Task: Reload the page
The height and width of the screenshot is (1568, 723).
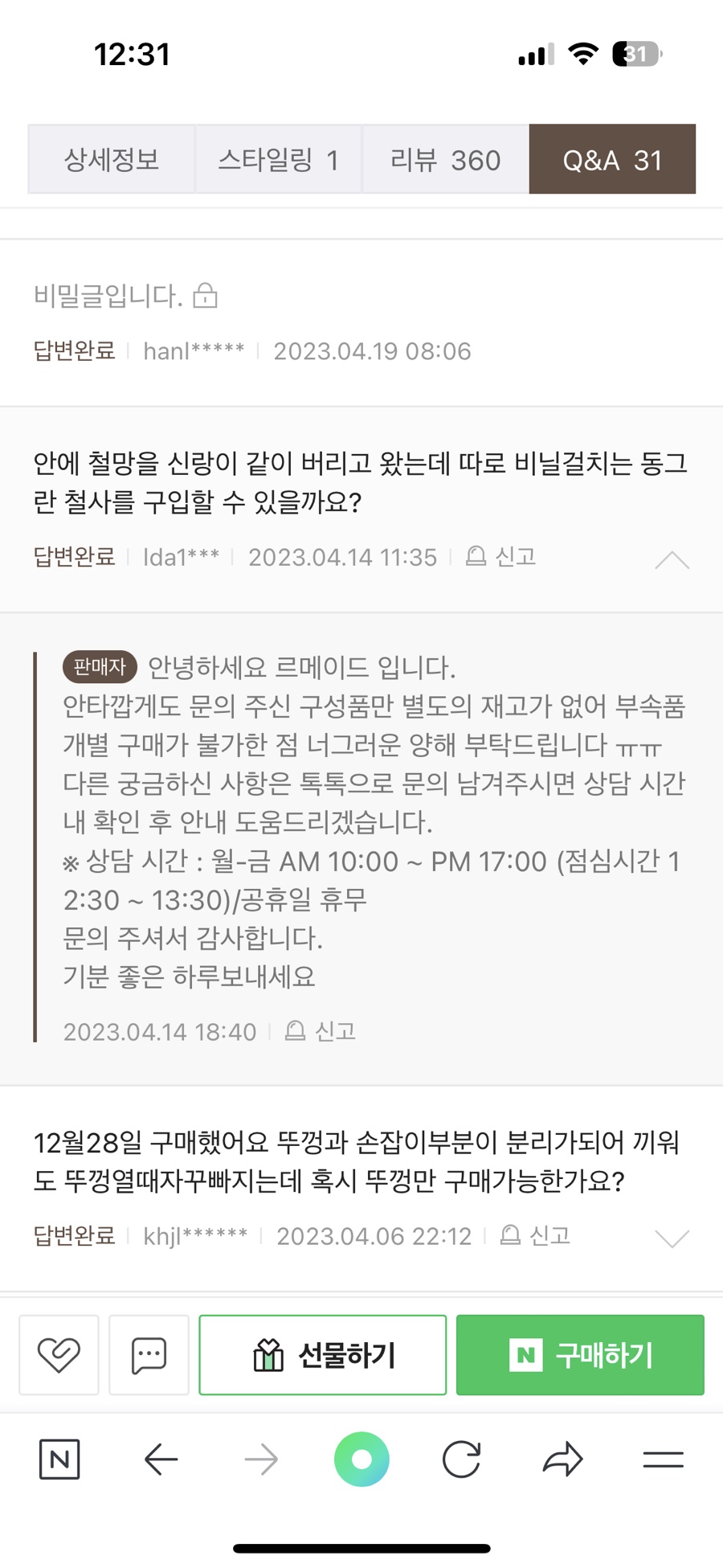Action: [x=462, y=1459]
